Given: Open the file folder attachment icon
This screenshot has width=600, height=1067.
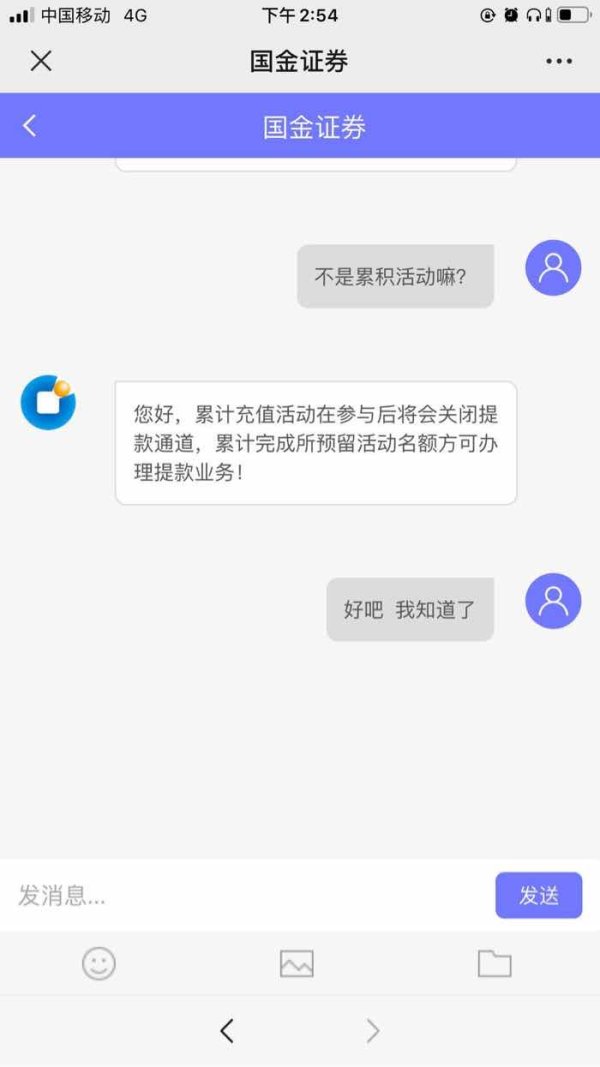Looking at the screenshot, I should (495, 964).
